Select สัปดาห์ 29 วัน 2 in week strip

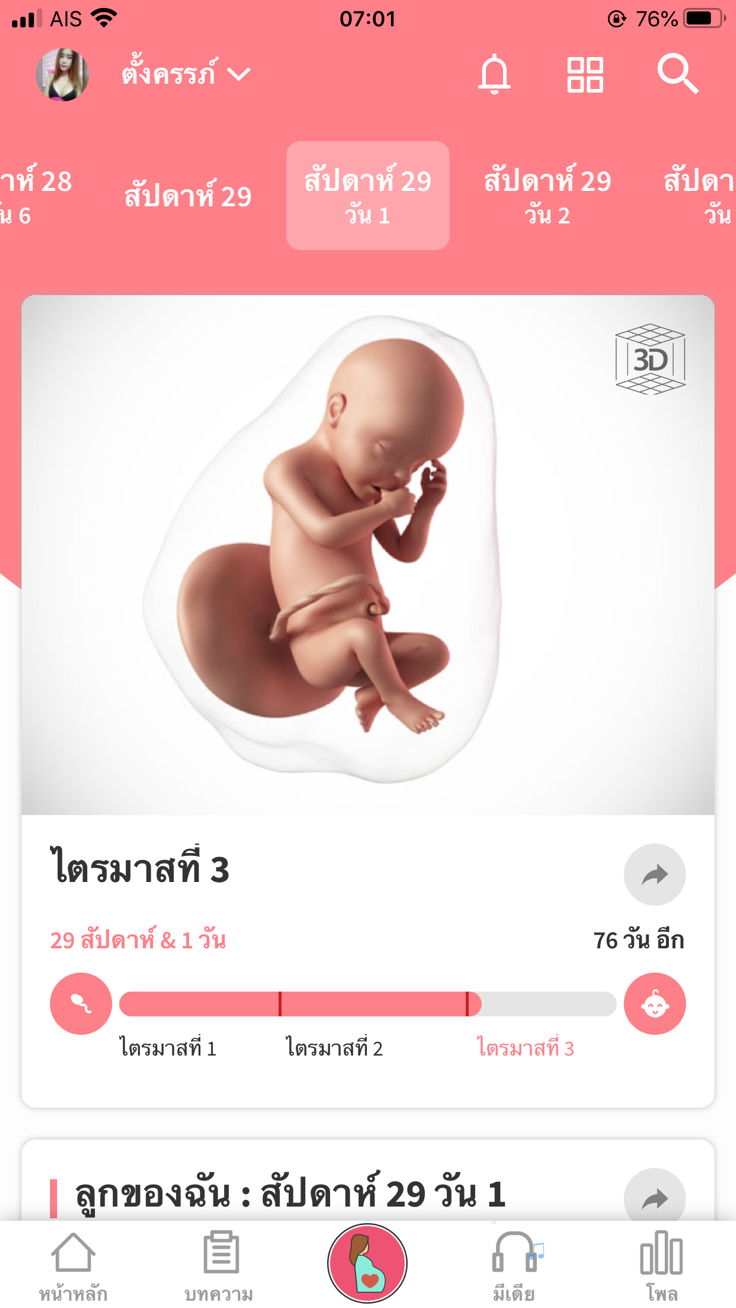pyautogui.click(x=547, y=196)
